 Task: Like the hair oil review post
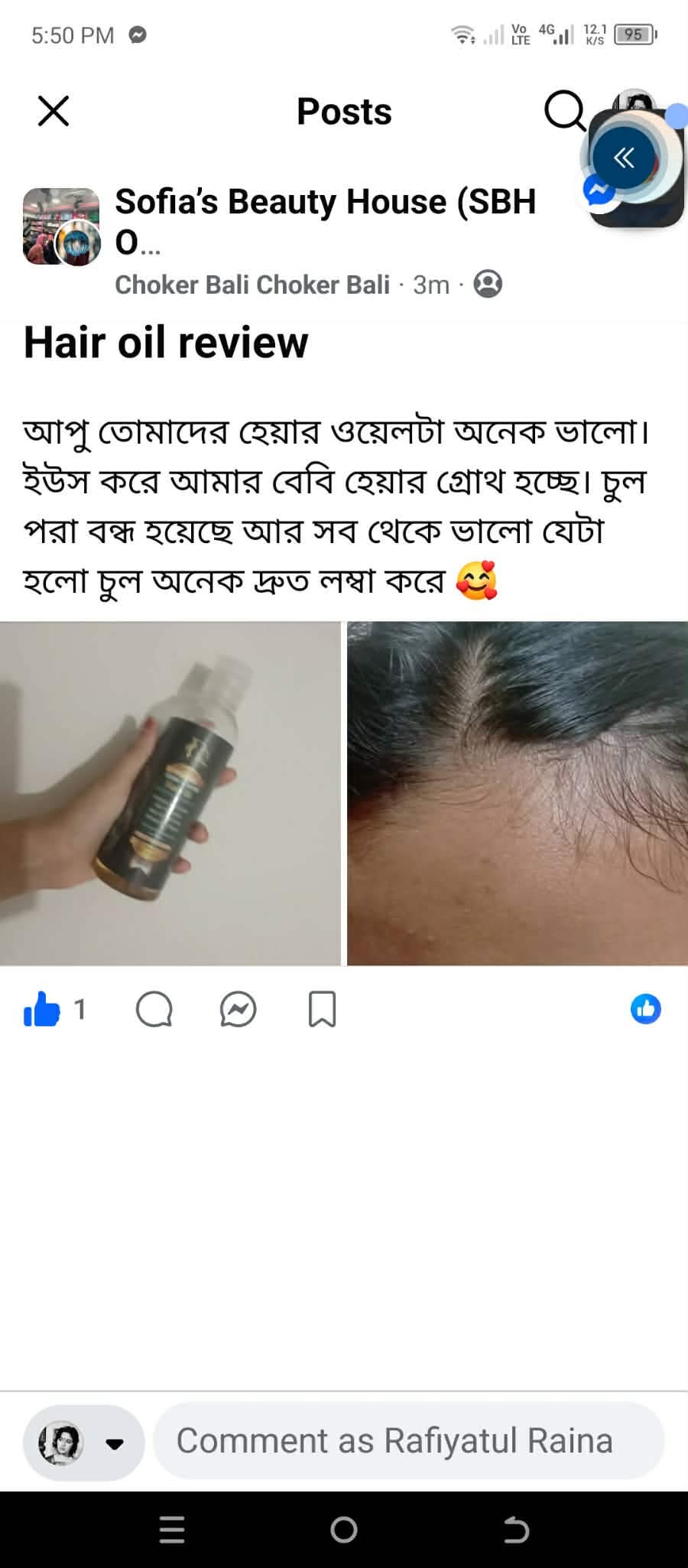pos(41,1010)
